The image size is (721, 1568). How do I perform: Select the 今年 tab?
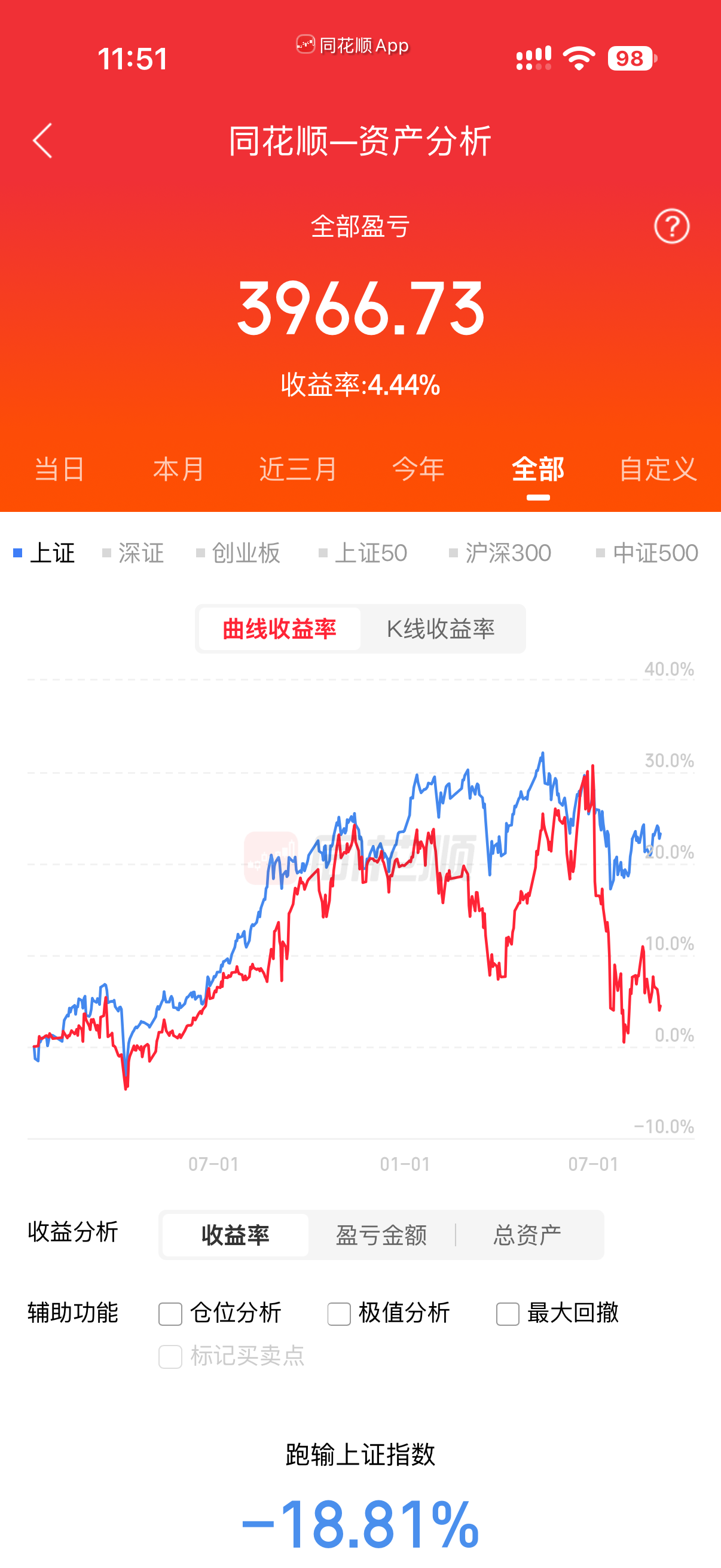tap(418, 469)
